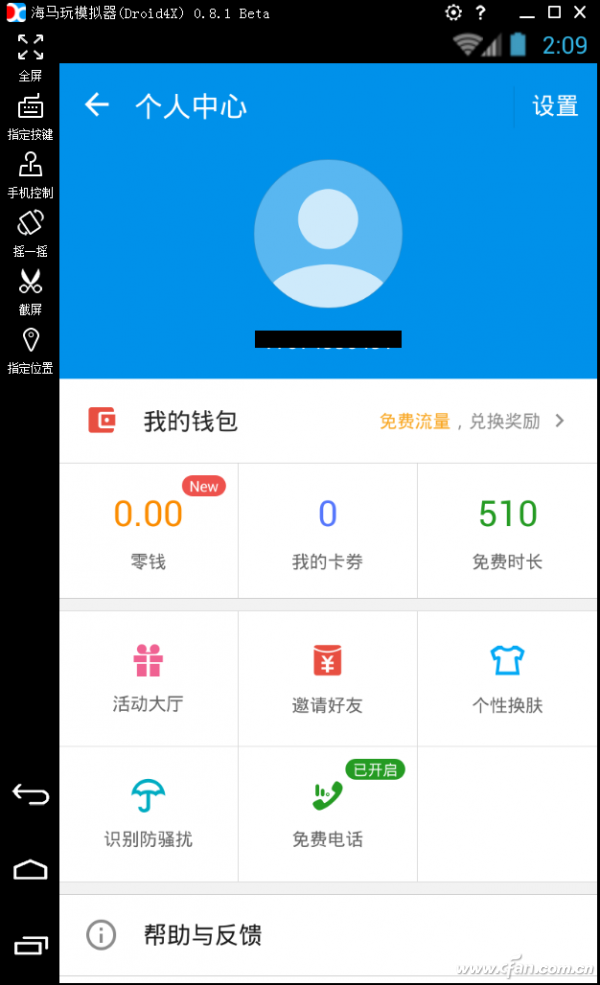
Task: Open 设置 in the top bar
Action: click(x=555, y=106)
